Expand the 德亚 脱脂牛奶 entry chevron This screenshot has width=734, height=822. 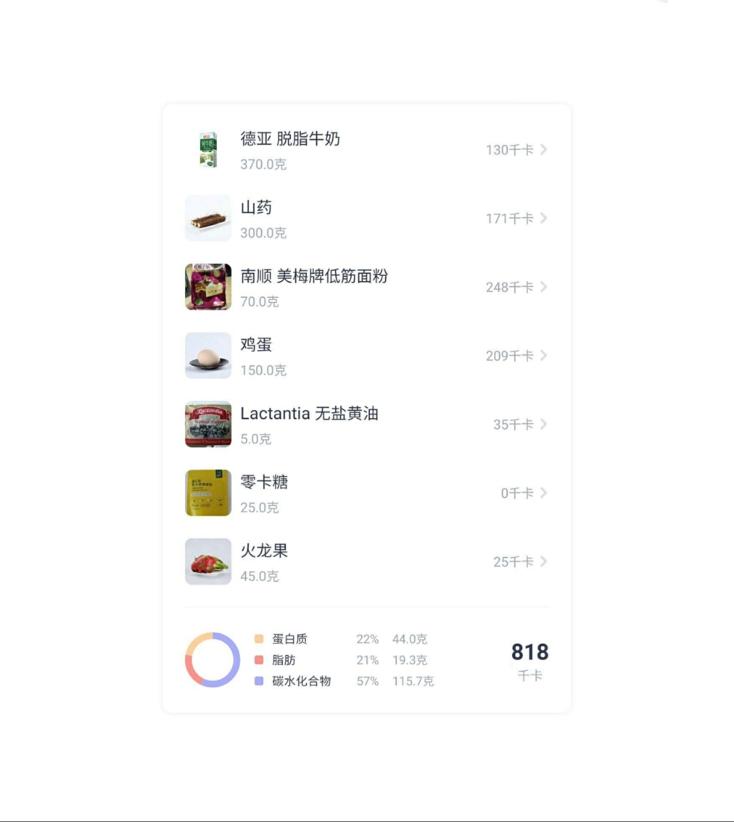pos(541,149)
